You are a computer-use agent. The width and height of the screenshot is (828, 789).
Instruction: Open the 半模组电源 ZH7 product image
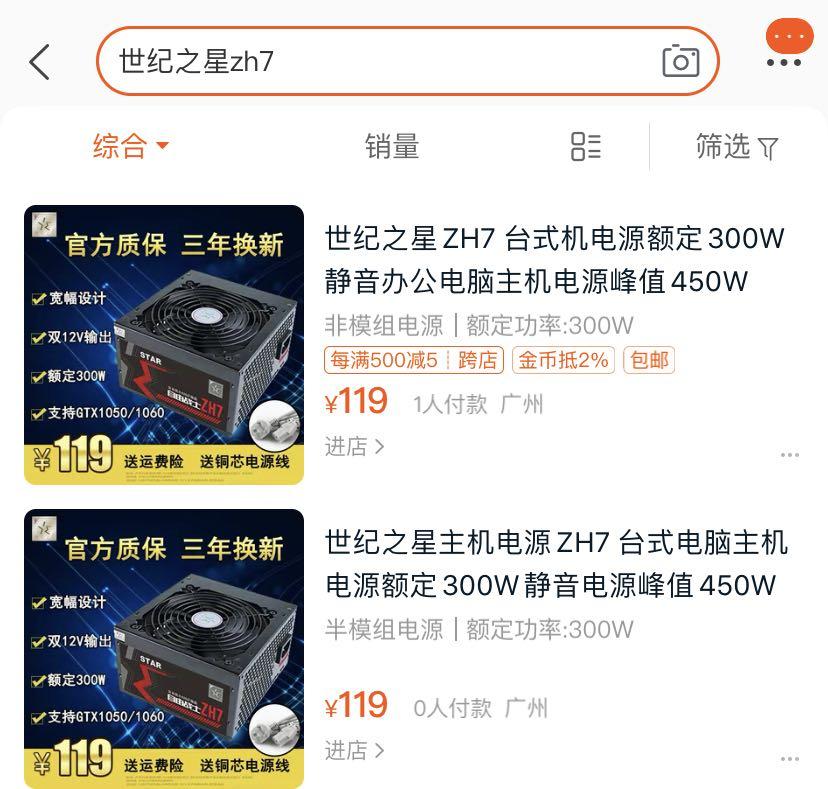pyautogui.click(x=164, y=649)
